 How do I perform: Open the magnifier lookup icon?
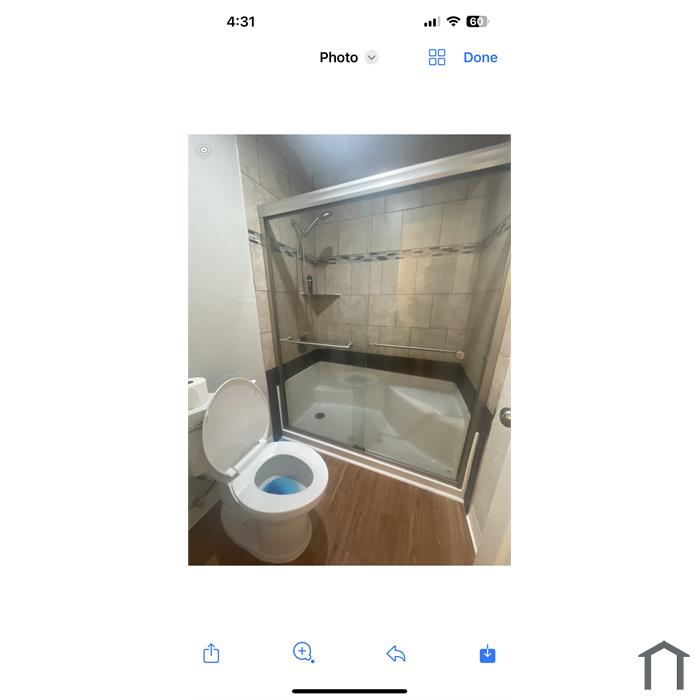click(303, 653)
